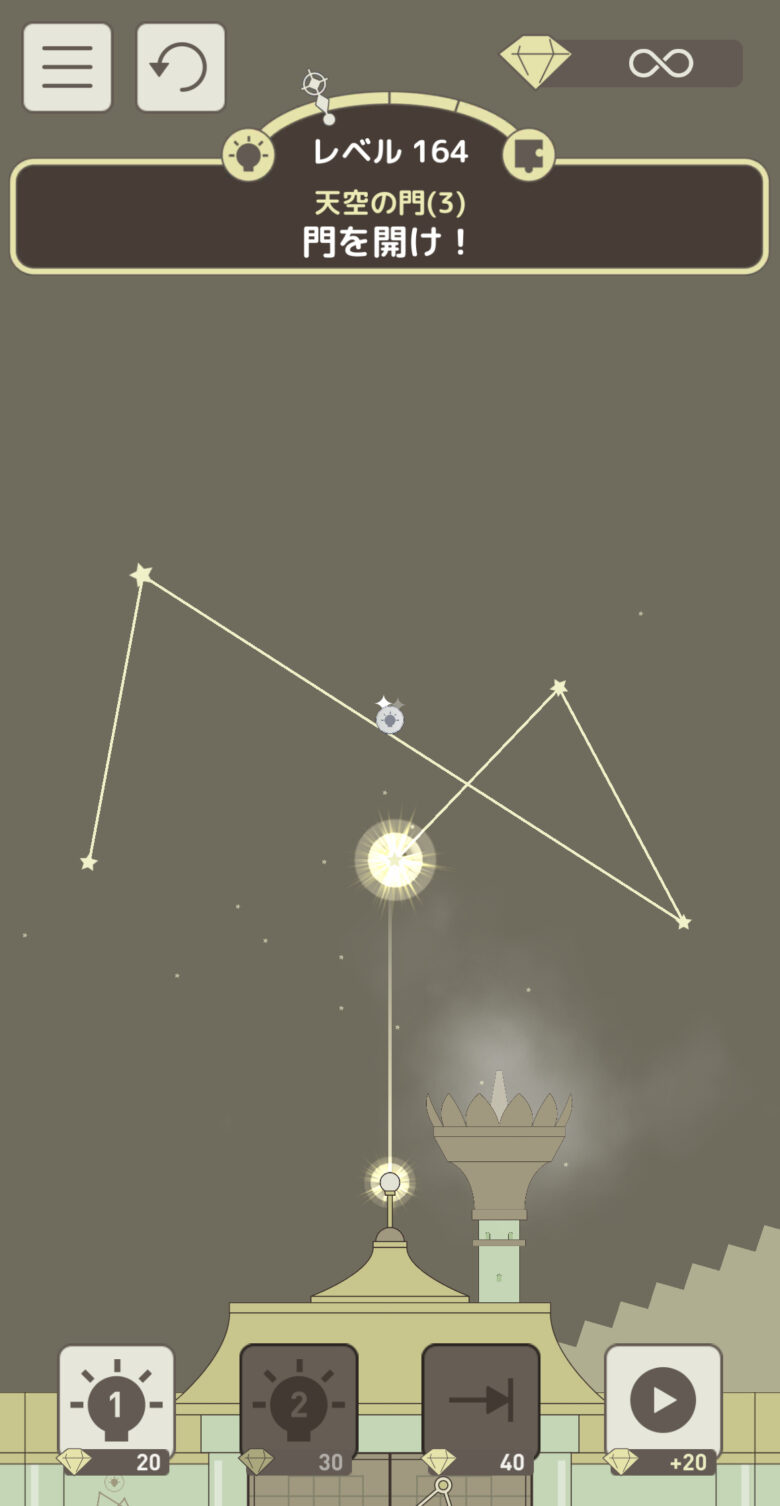Skip the level for 40 gems

[x=480, y=1405]
